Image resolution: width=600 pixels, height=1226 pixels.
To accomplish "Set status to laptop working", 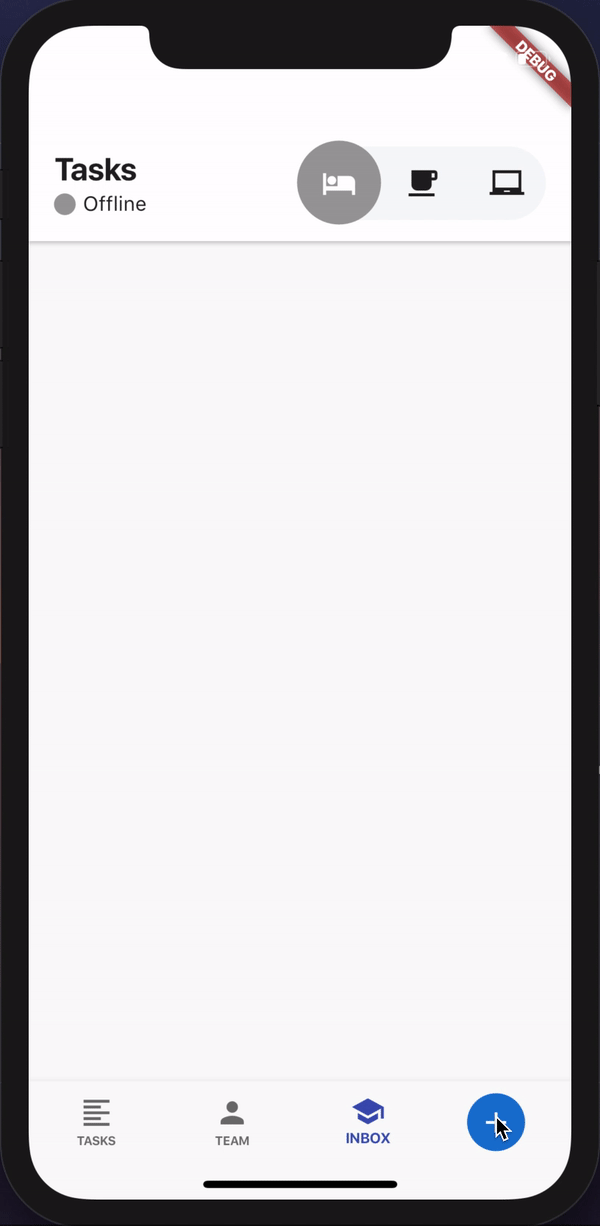I will coord(507,183).
